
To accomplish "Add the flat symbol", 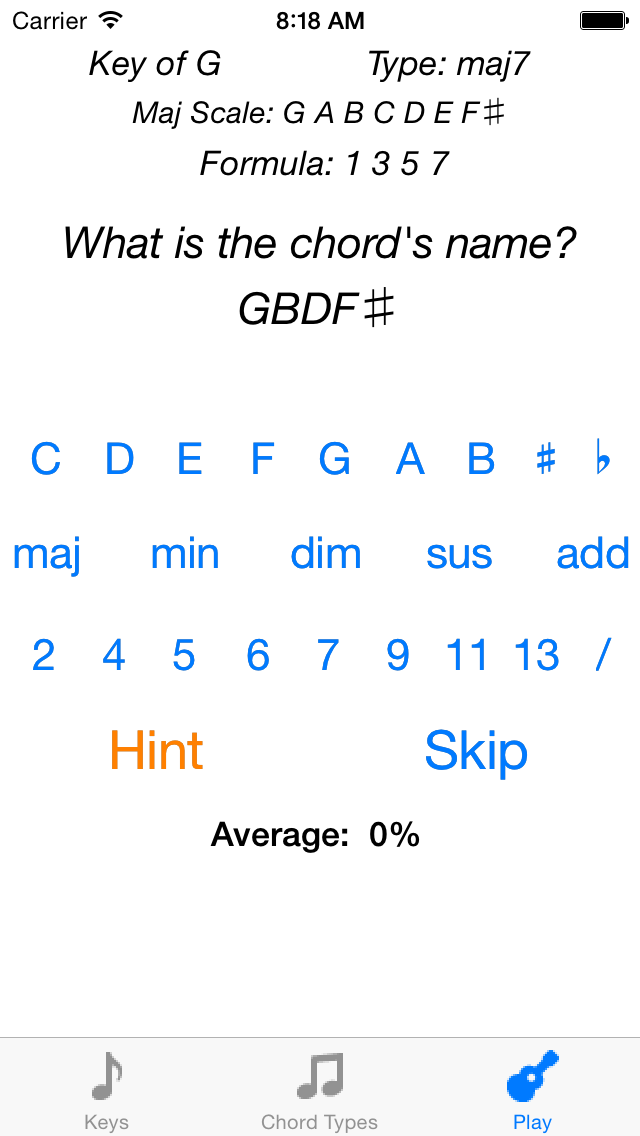I will (x=602, y=459).
